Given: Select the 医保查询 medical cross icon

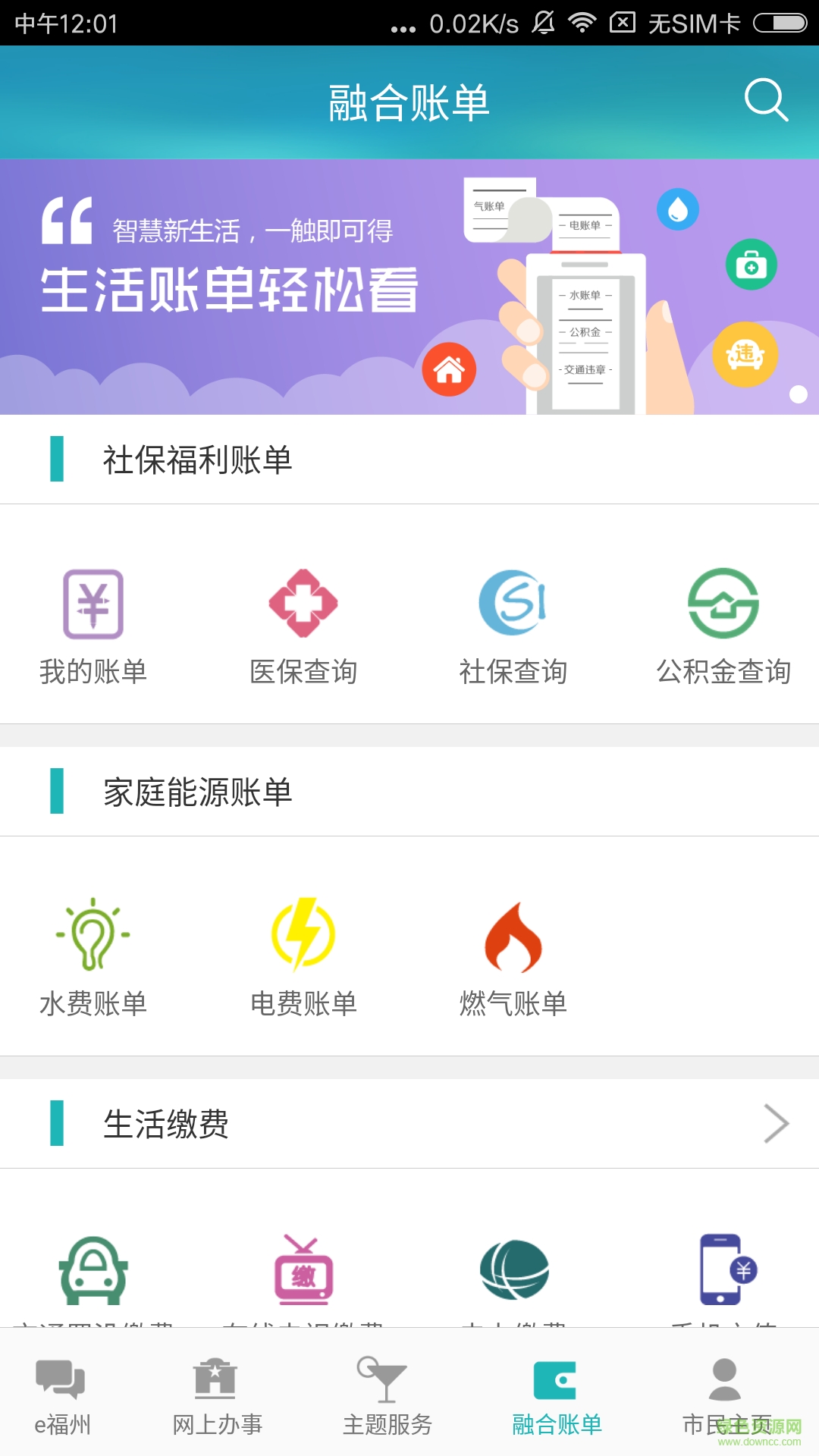Looking at the screenshot, I should (x=303, y=605).
